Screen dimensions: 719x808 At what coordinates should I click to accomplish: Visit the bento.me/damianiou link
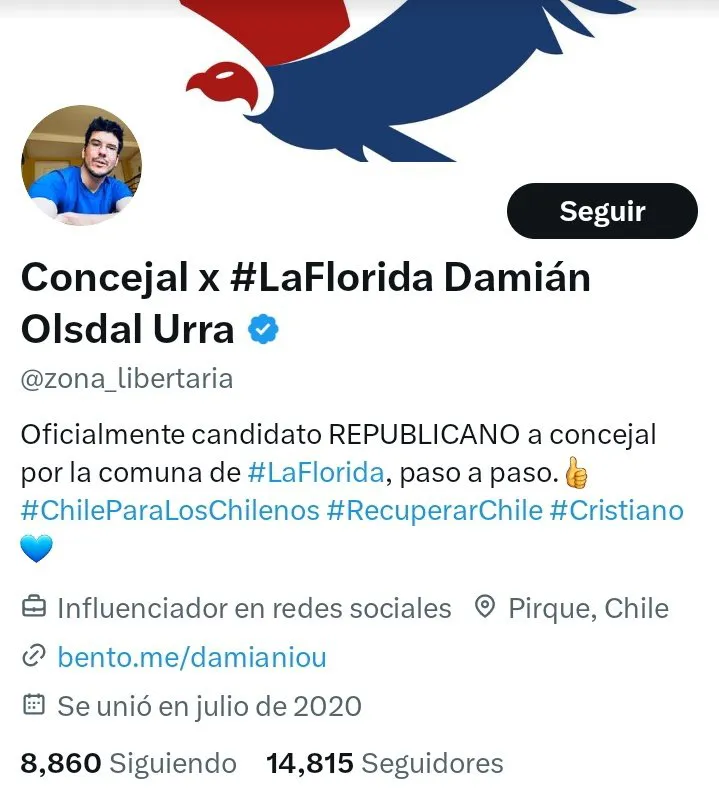(192, 657)
